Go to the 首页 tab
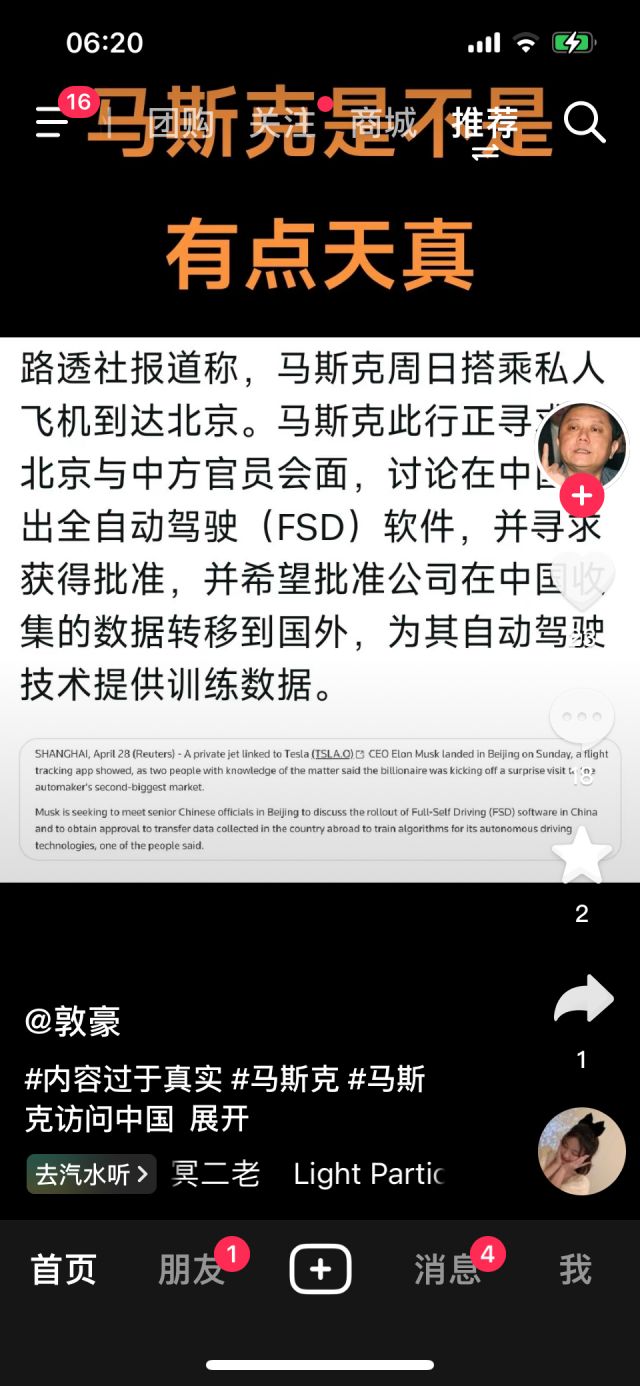The height and width of the screenshot is (1386, 640). pos(64,1269)
